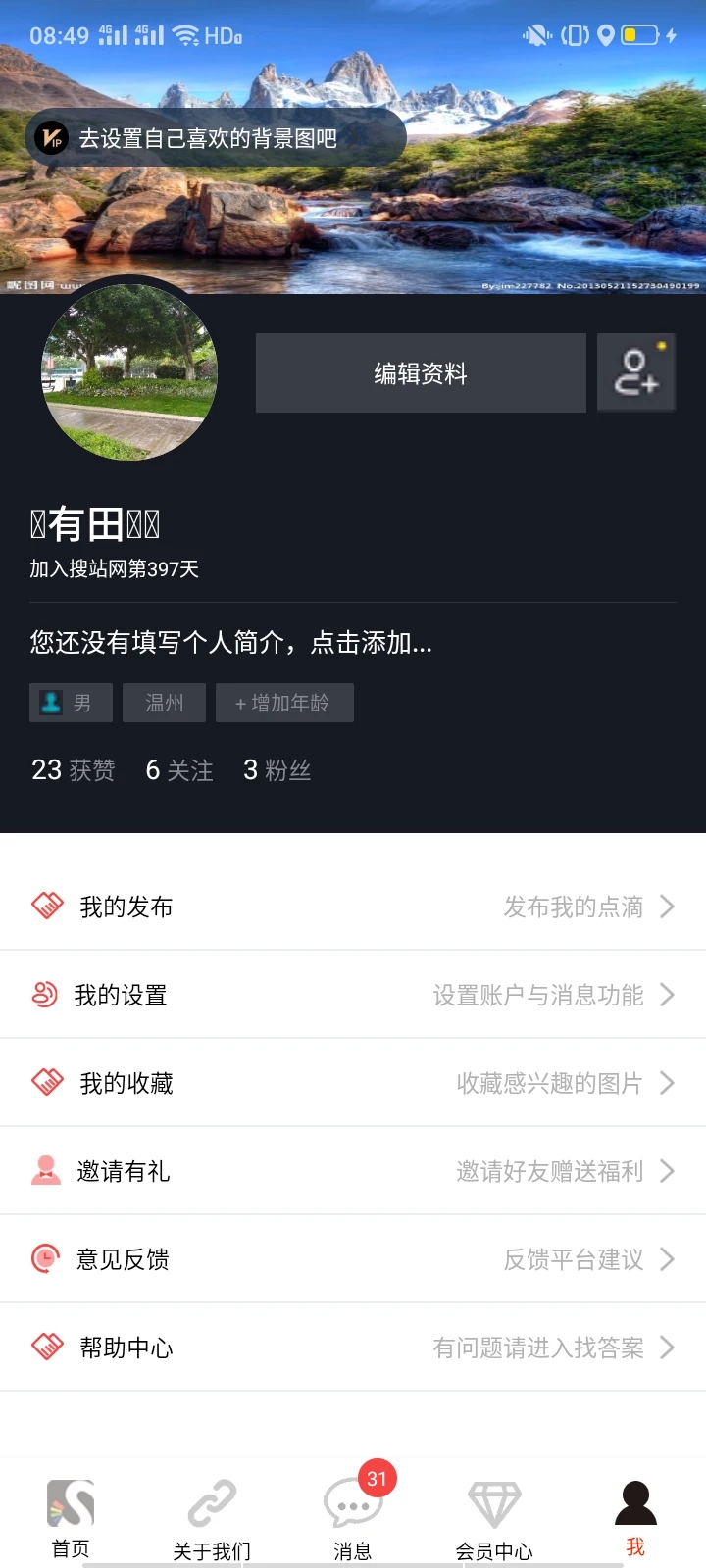
Task: Expand 收藏感兴趣的图片 using the chevron
Action: click(668, 1082)
